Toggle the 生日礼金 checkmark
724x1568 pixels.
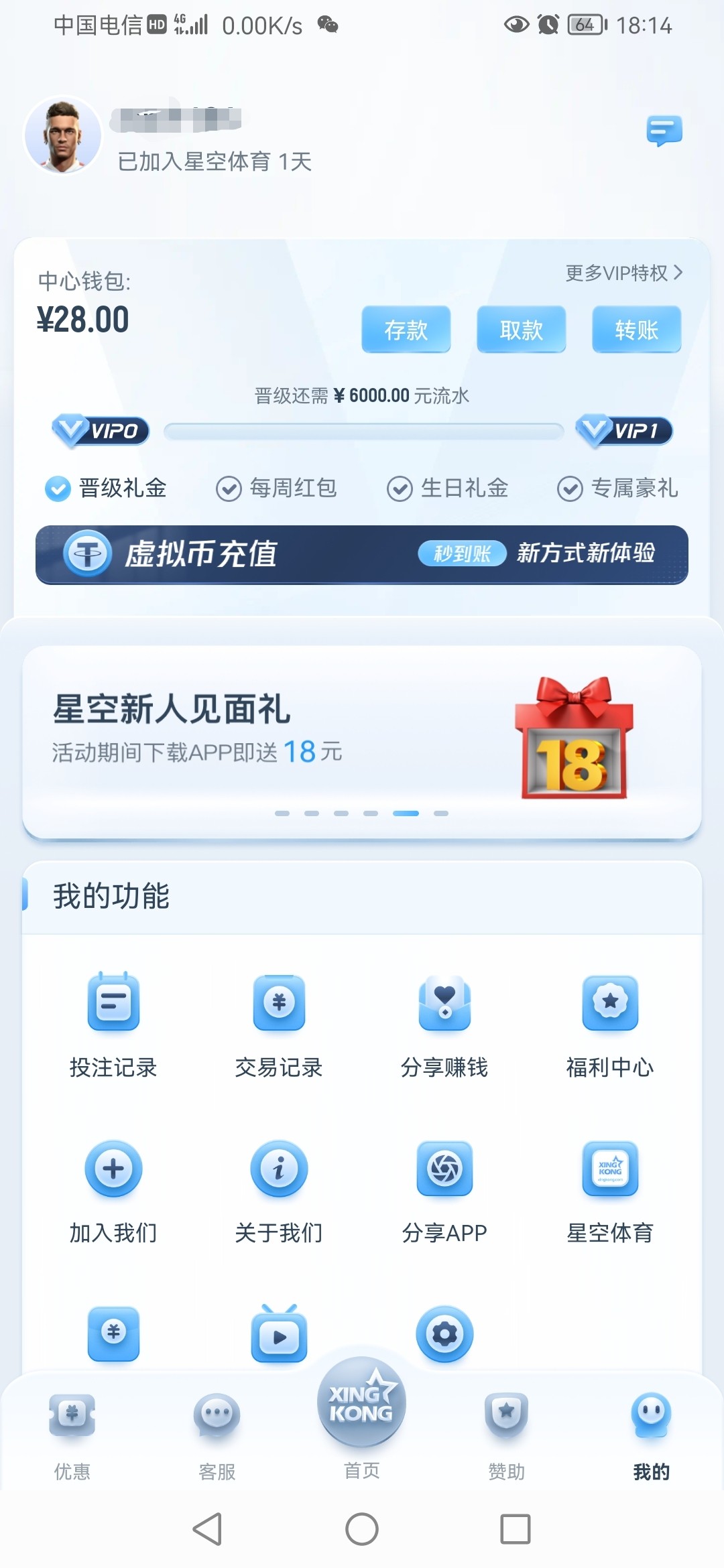pyautogui.click(x=400, y=489)
